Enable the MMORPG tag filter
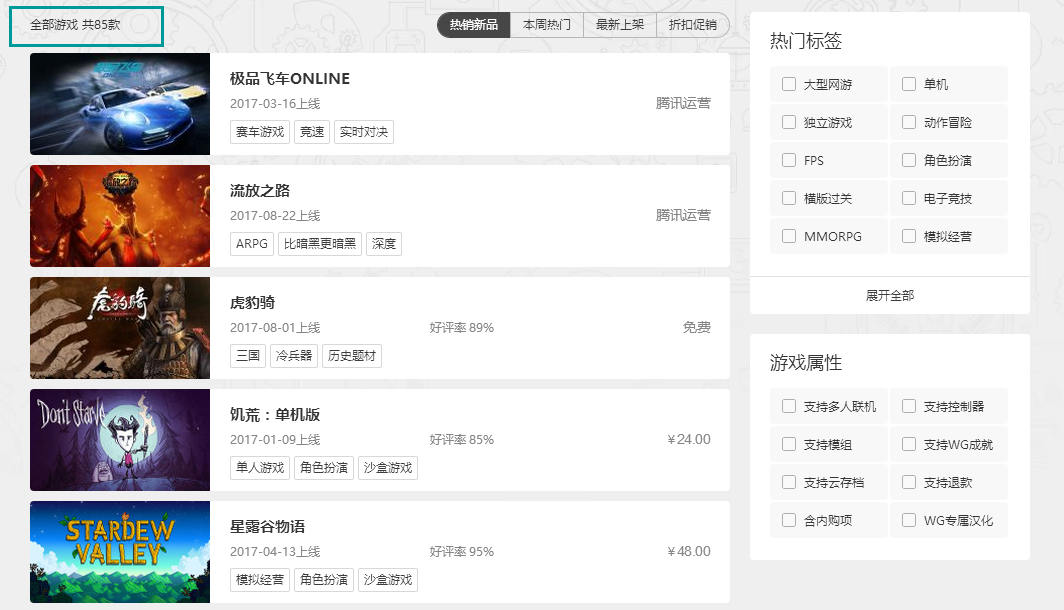Image resolution: width=1064 pixels, height=610 pixels. click(788, 236)
